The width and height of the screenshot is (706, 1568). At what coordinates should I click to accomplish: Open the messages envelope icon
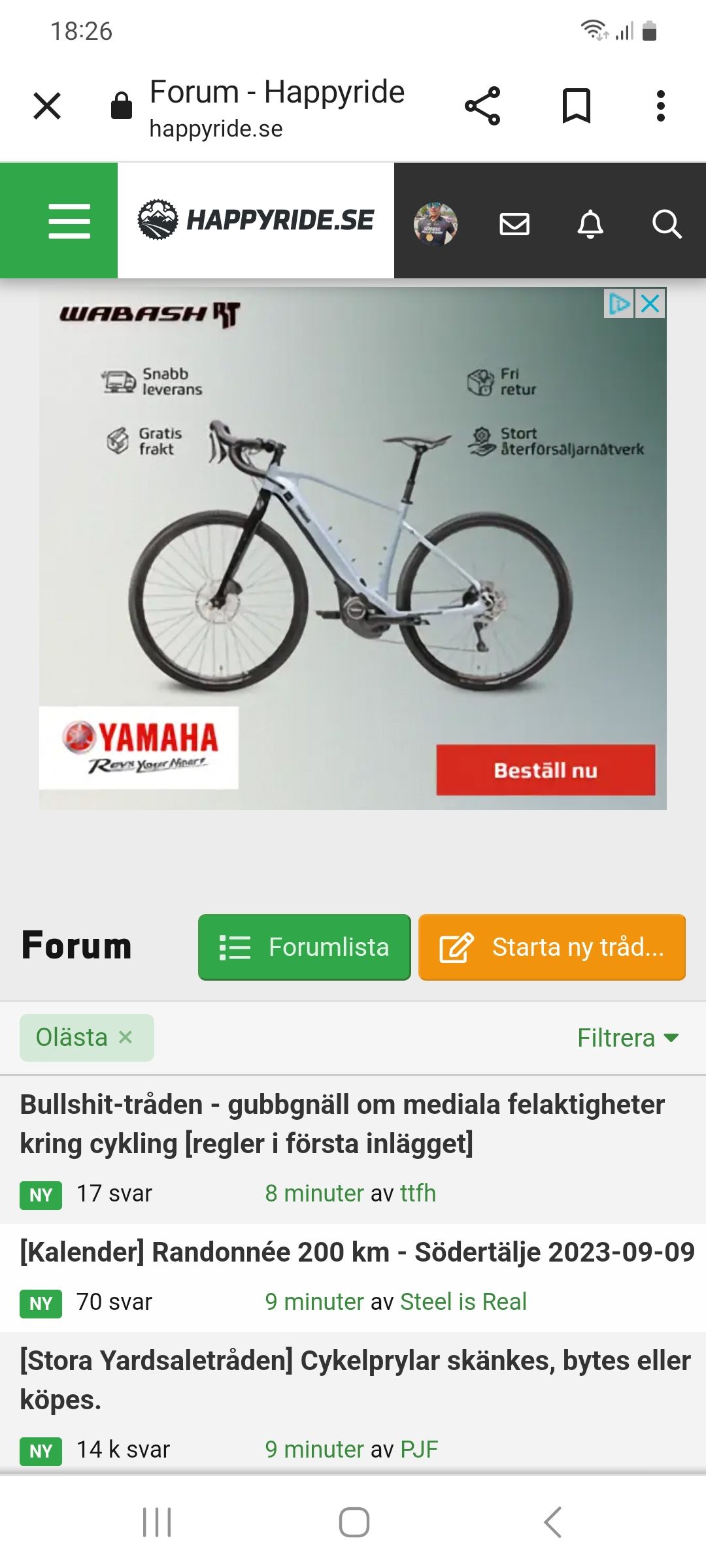point(514,224)
